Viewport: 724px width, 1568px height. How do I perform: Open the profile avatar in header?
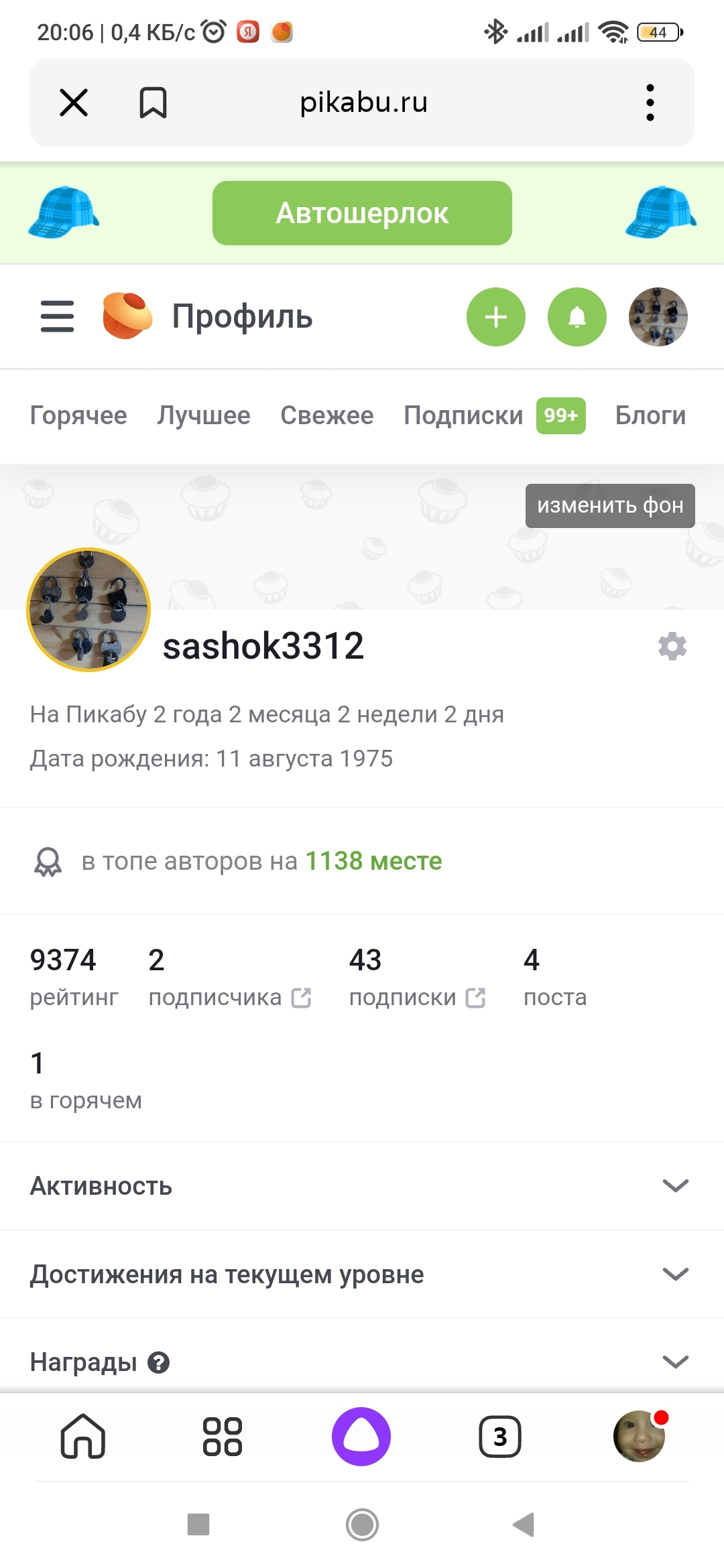(x=658, y=317)
